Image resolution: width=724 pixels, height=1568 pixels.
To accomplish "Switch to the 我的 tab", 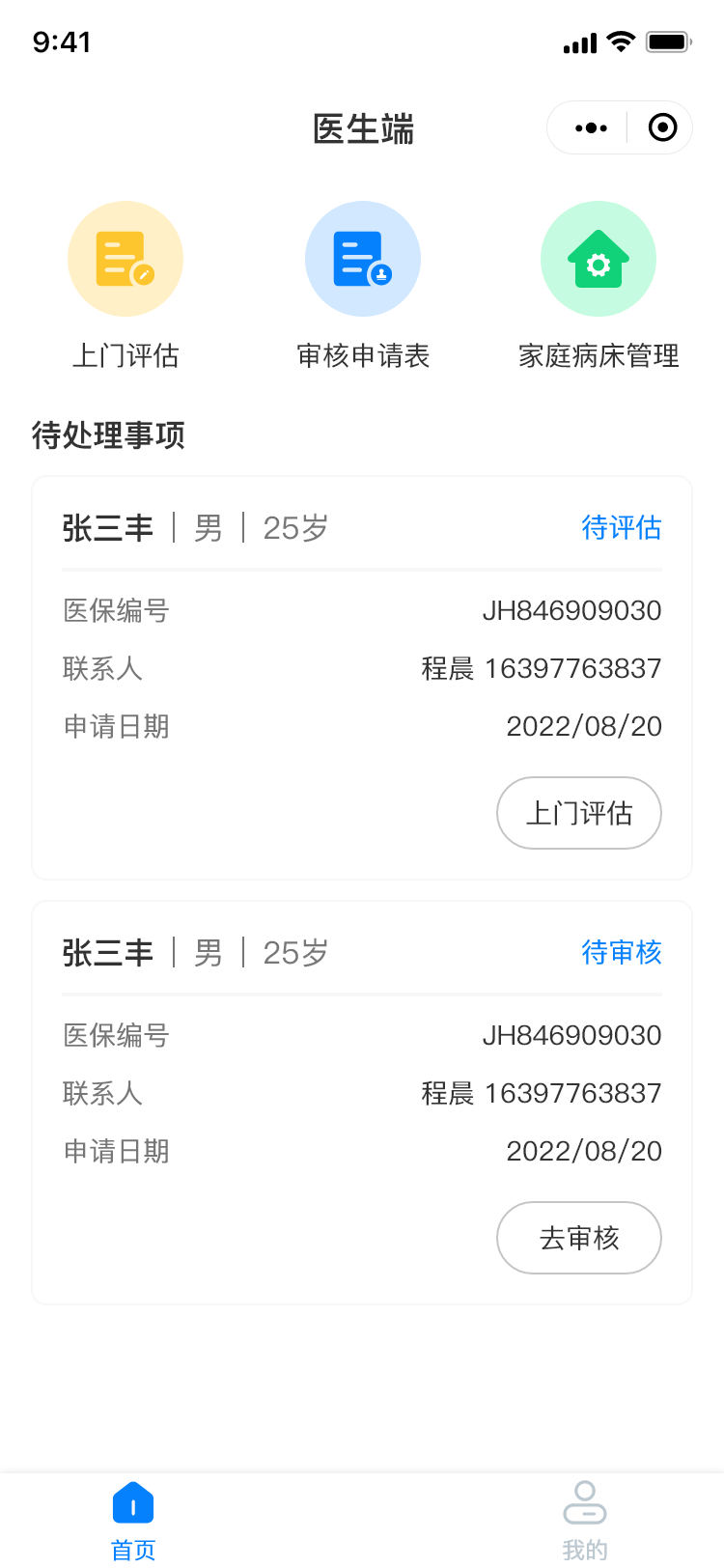I will (585, 1521).
